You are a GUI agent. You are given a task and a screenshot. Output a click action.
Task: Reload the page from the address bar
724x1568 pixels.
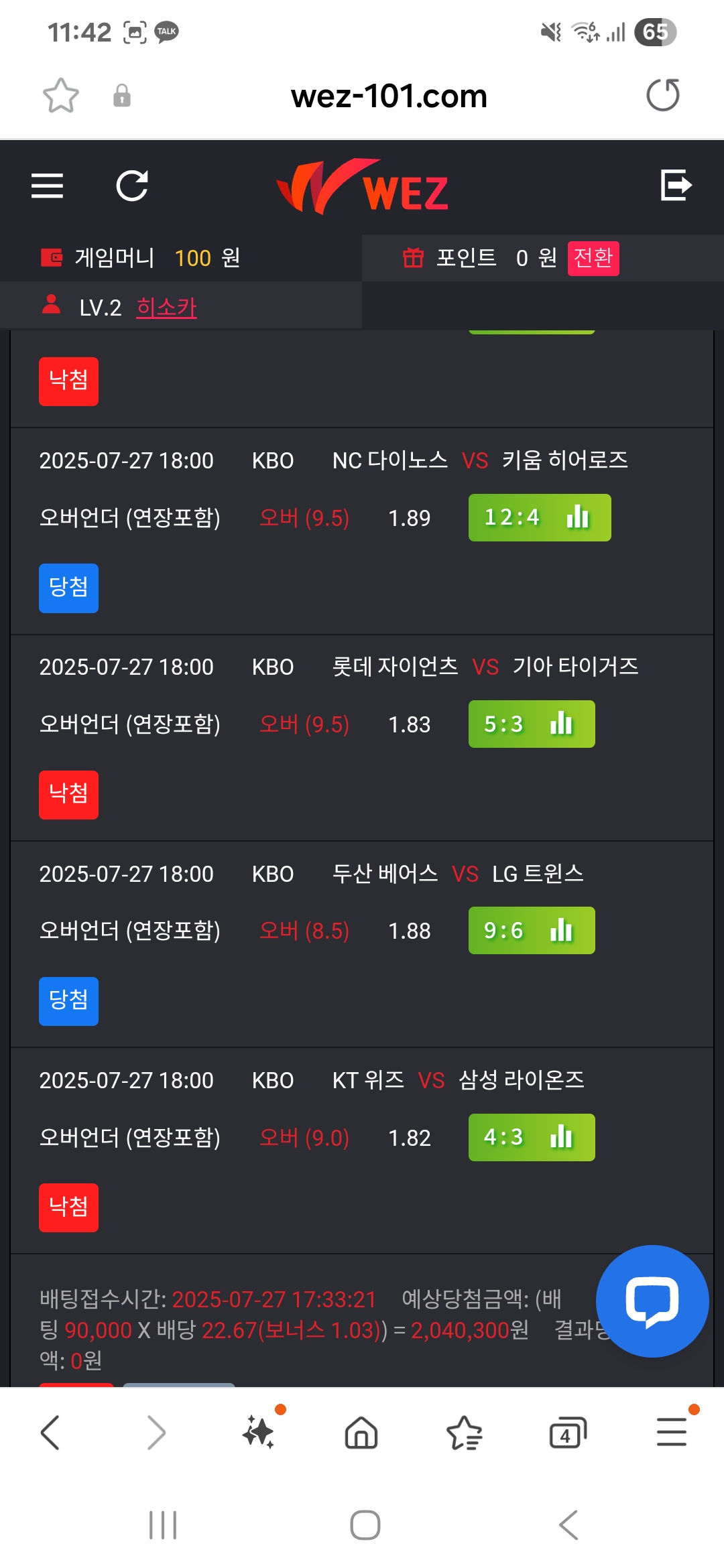coord(663,95)
